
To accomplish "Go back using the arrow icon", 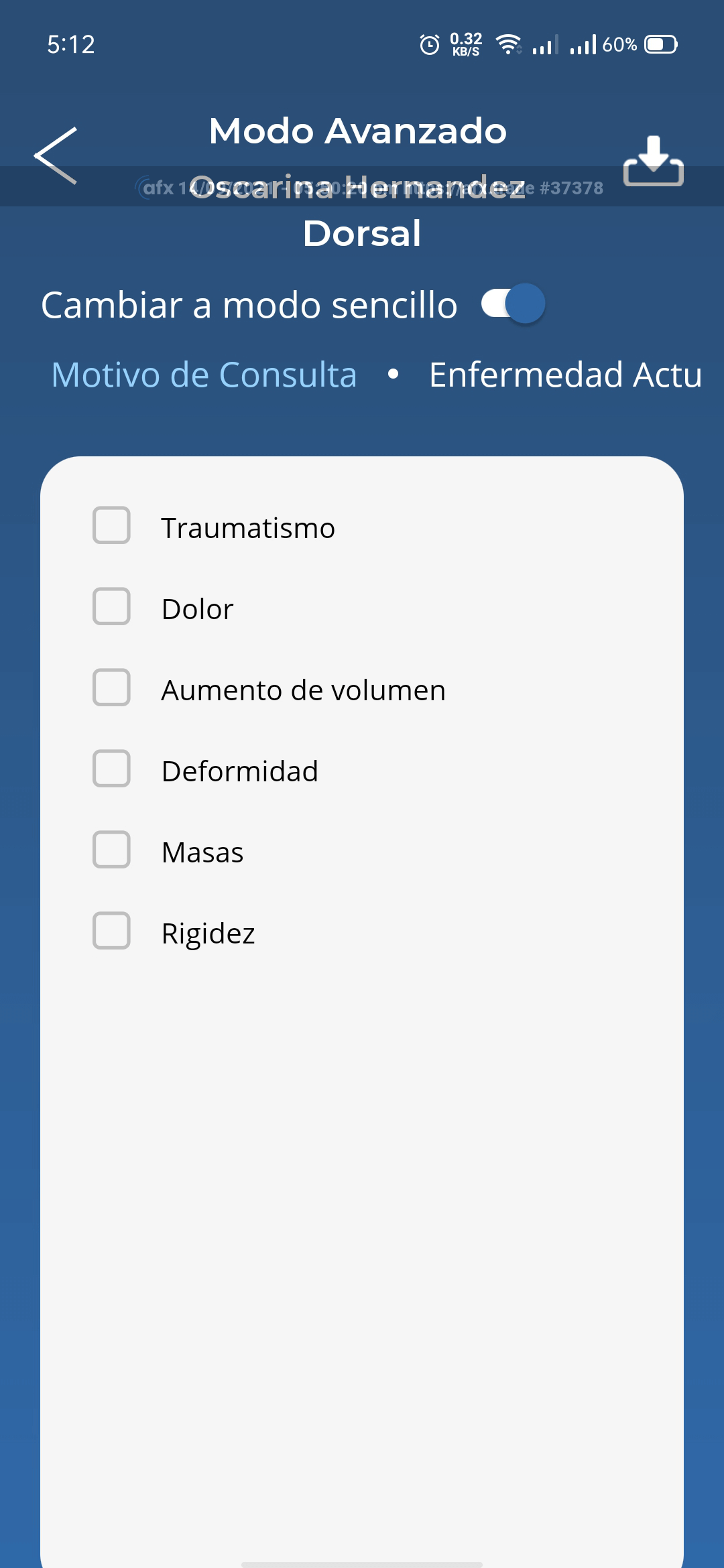I will [56, 155].
